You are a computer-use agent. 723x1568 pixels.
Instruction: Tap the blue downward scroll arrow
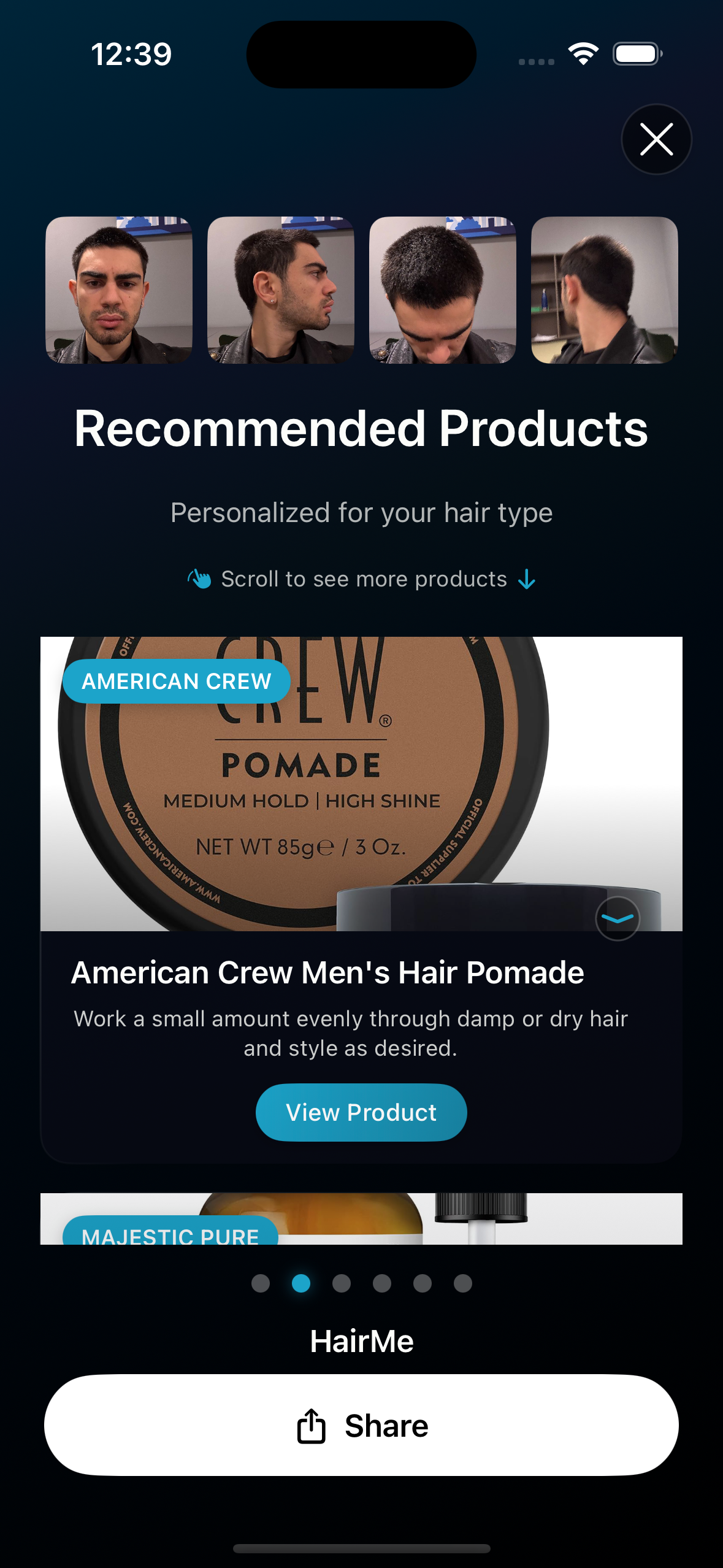pos(526,579)
